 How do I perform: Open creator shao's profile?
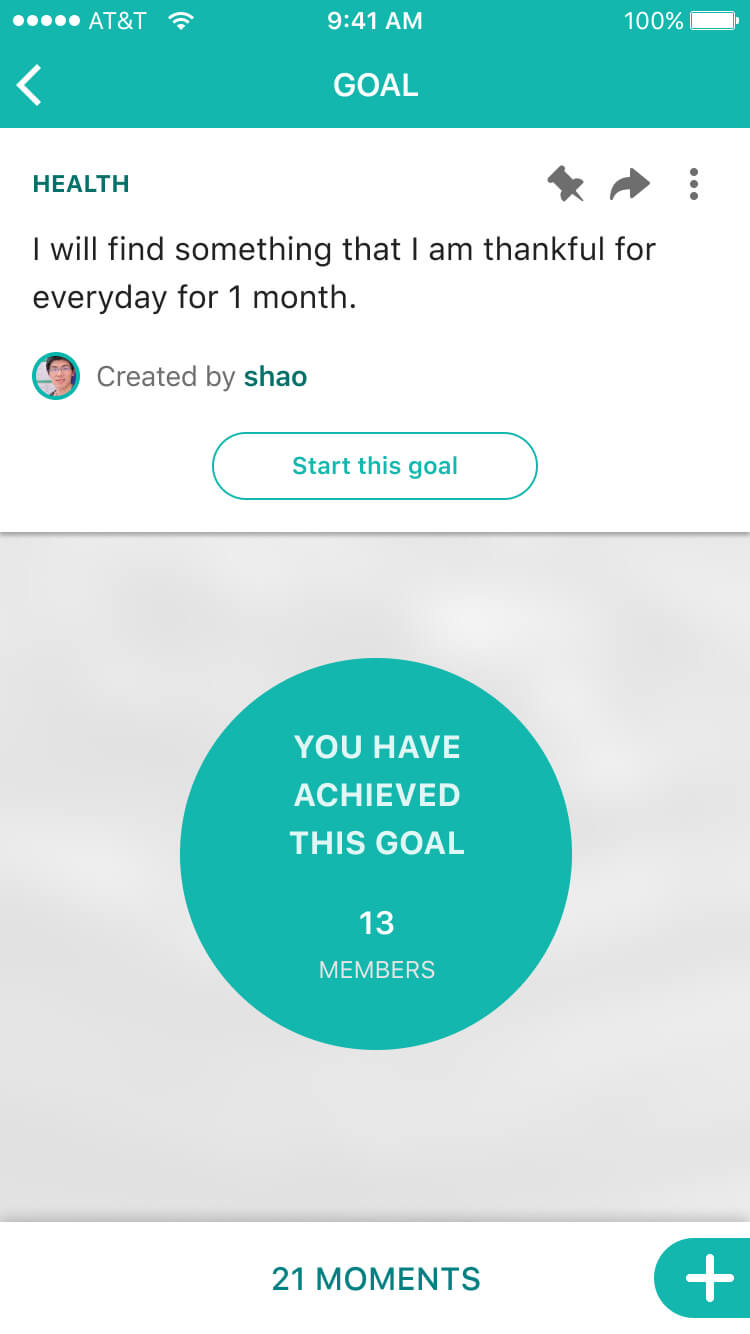click(x=275, y=377)
